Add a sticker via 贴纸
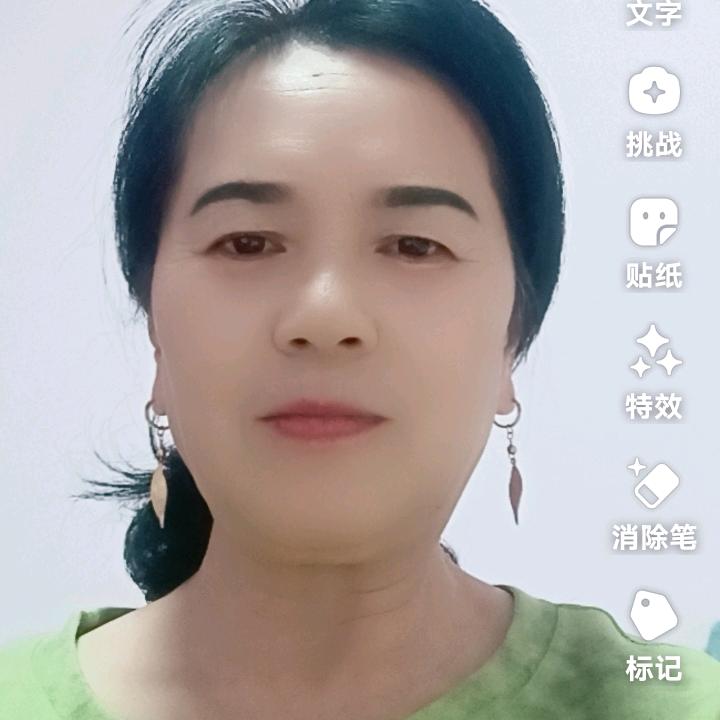 [x=654, y=241]
